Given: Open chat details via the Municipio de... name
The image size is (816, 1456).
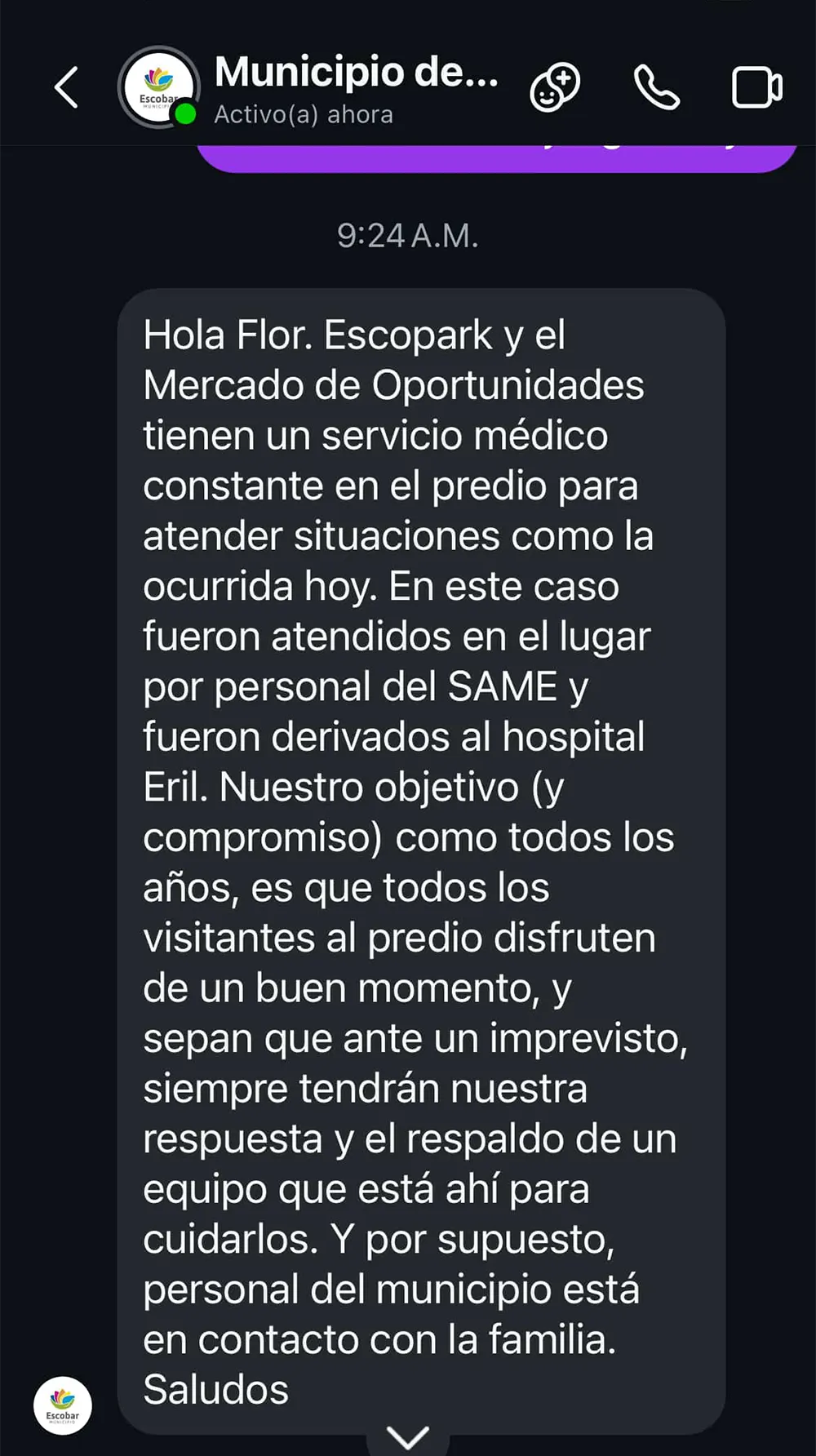Looking at the screenshot, I should pyautogui.click(x=355, y=72).
